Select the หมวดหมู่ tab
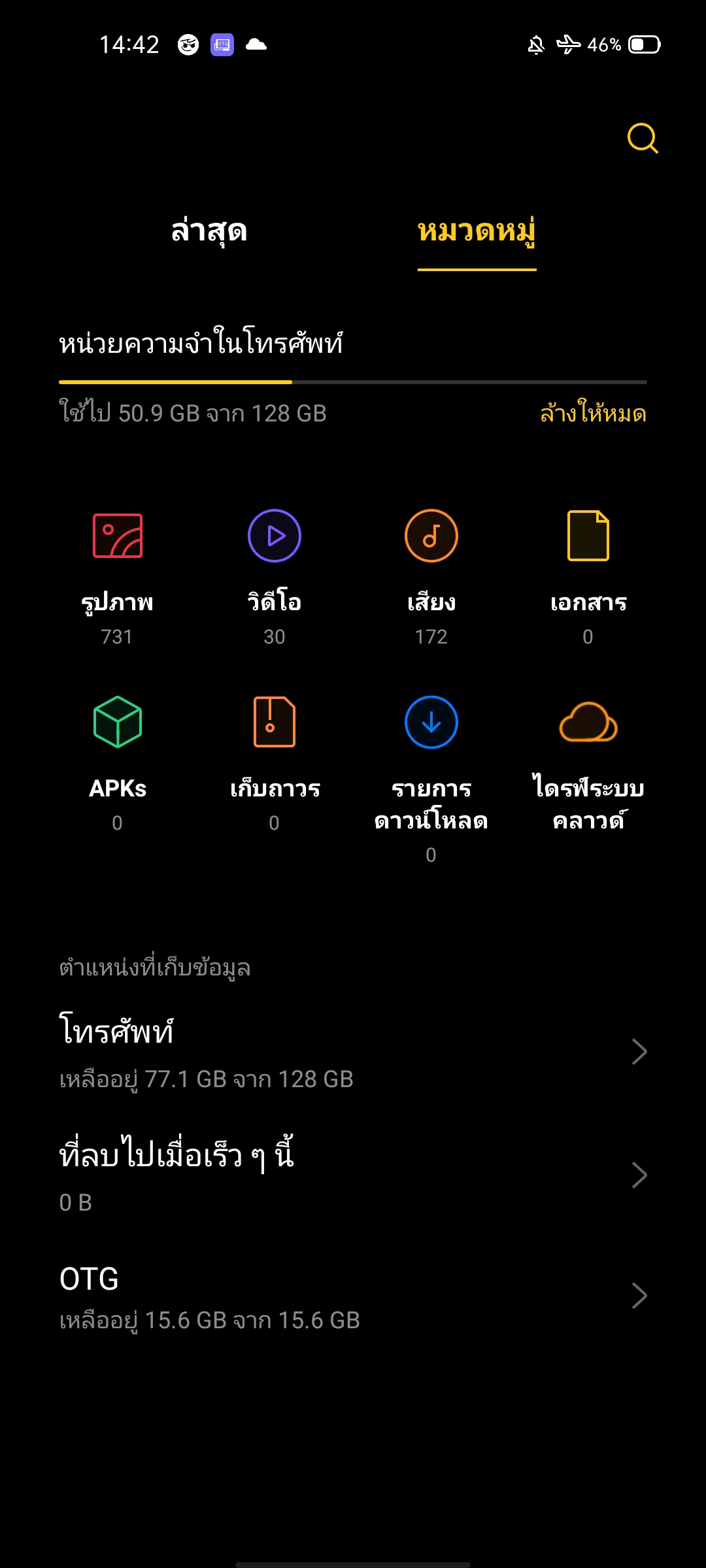Screen dimensions: 706x1568 (x=477, y=231)
